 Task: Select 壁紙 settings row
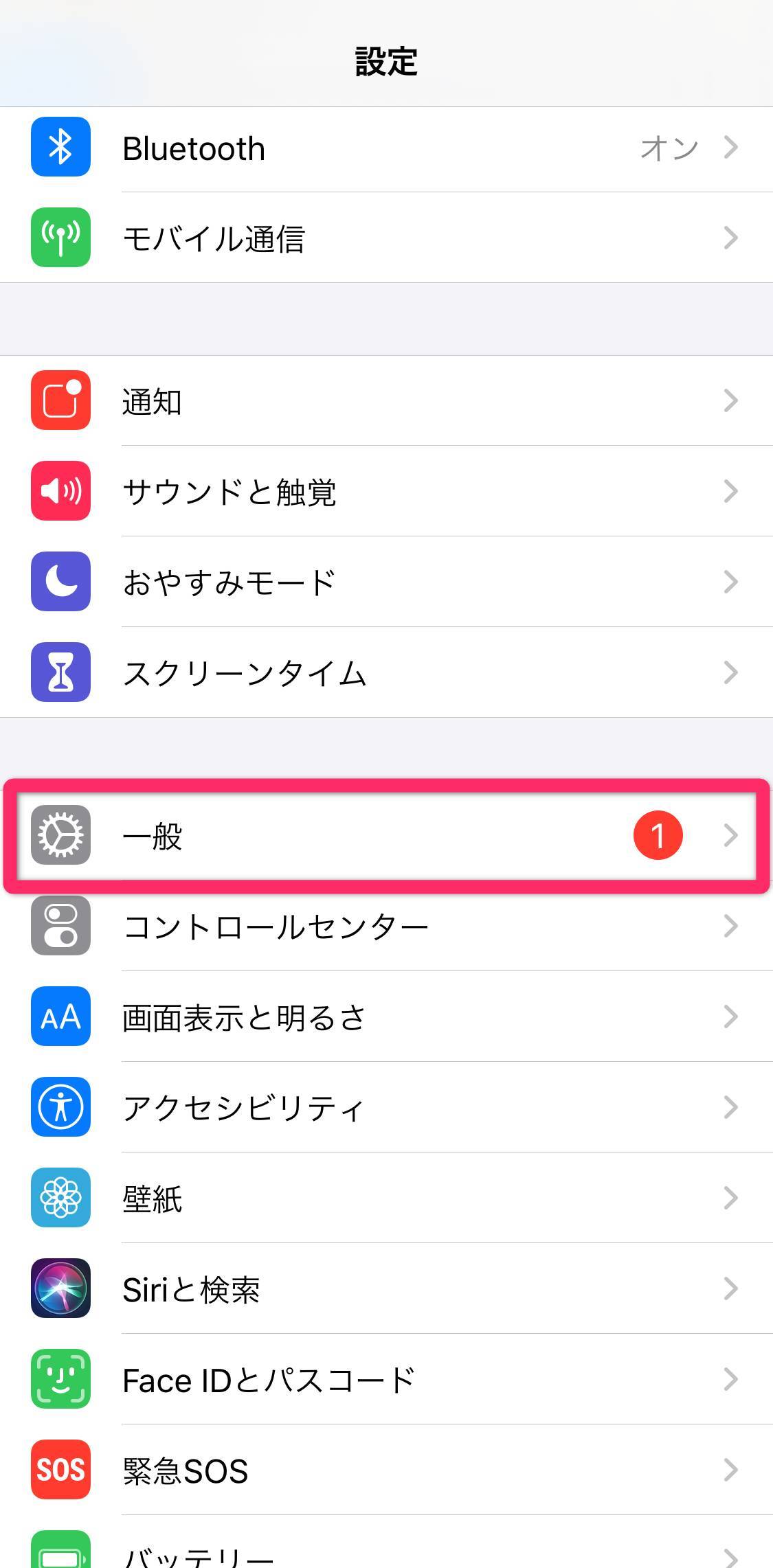pyautogui.click(x=385, y=1198)
